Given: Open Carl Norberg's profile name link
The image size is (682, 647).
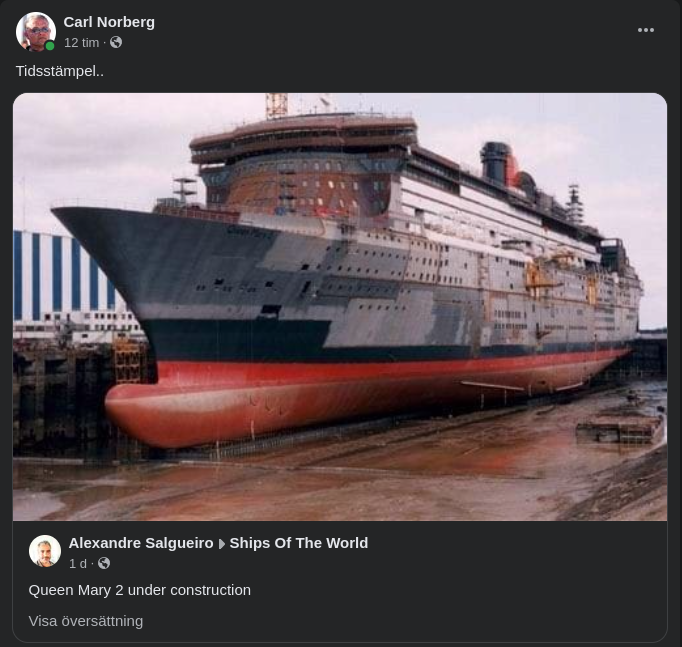Looking at the screenshot, I should pyautogui.click(x=109, y=21).
